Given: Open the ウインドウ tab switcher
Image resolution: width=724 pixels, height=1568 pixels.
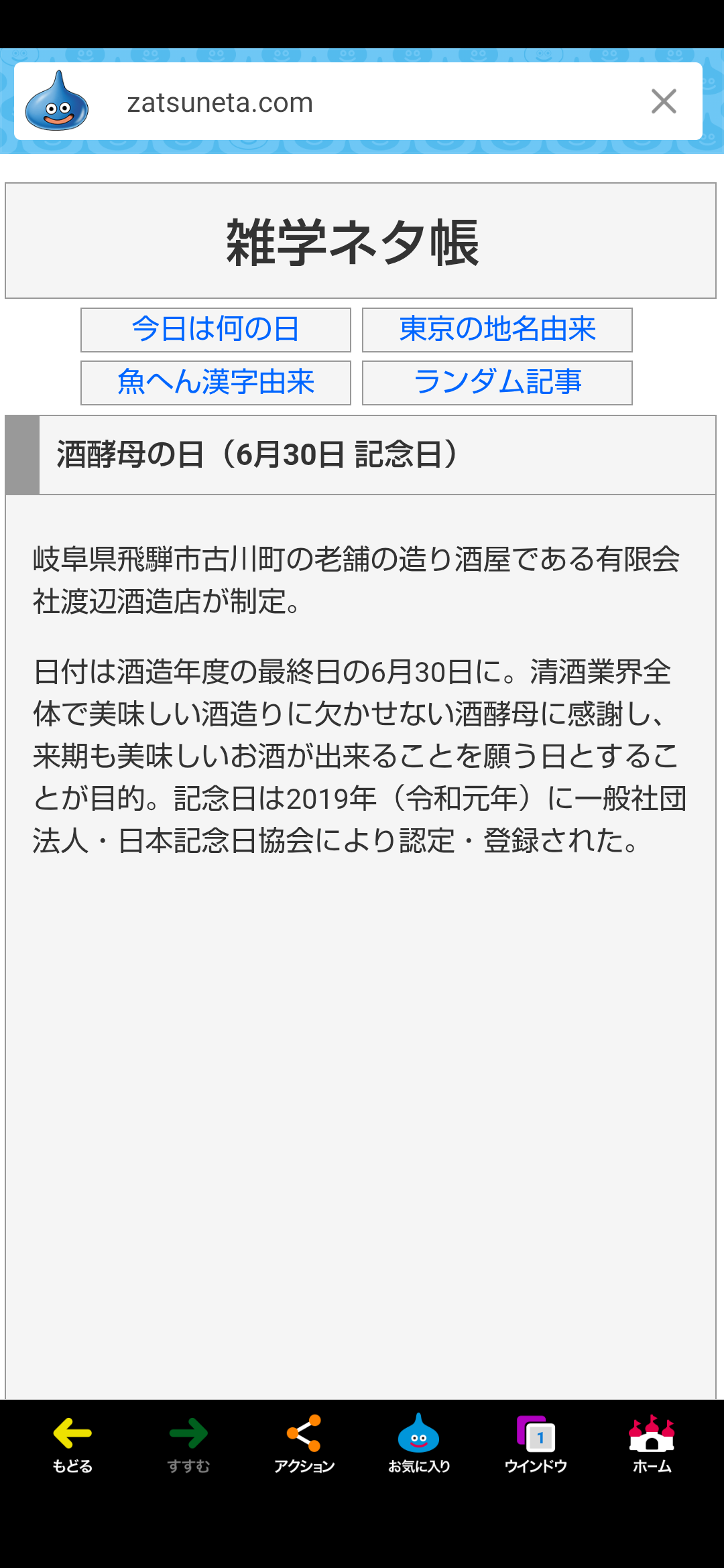Looking at the screenshot, I should [536, 1444].
